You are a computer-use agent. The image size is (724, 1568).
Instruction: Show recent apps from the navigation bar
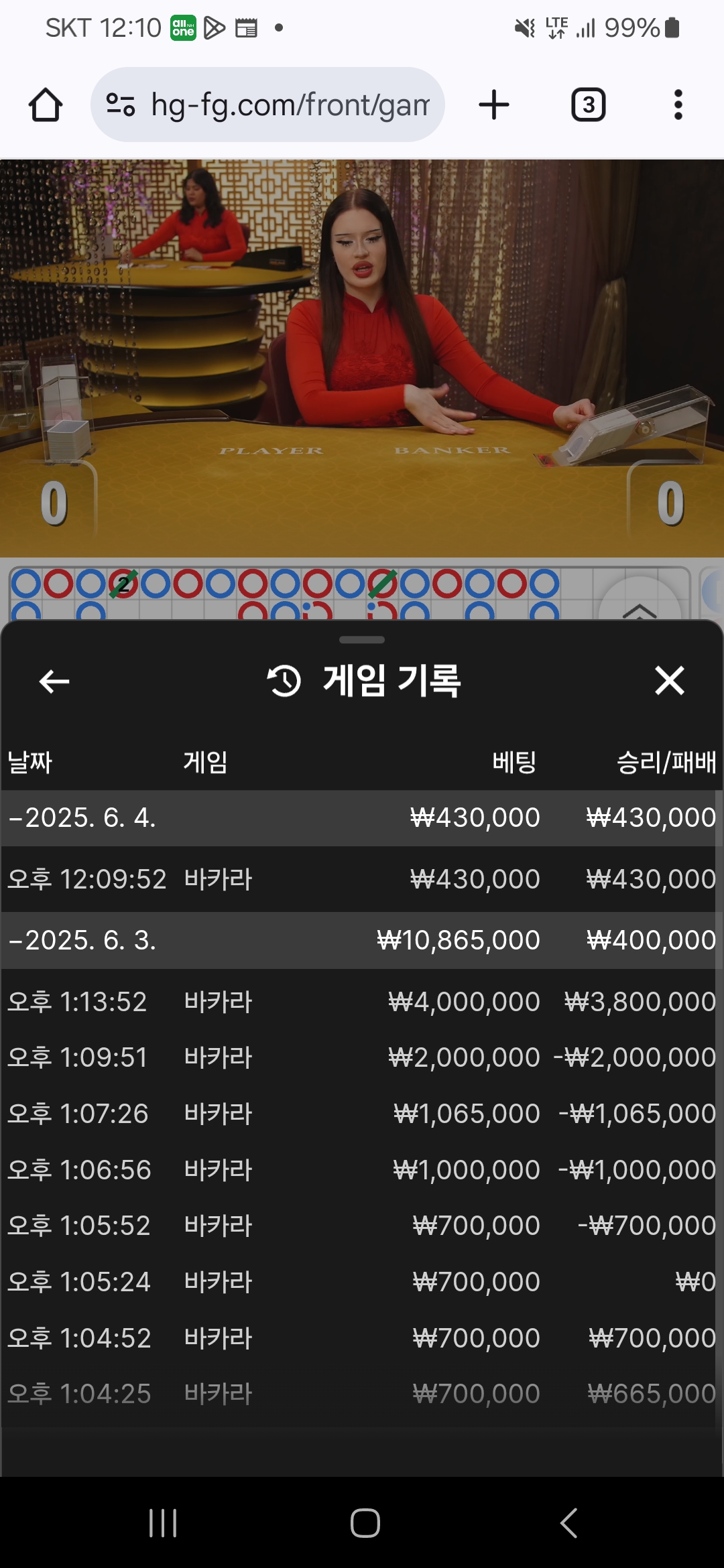click(x=163, y=1523)
